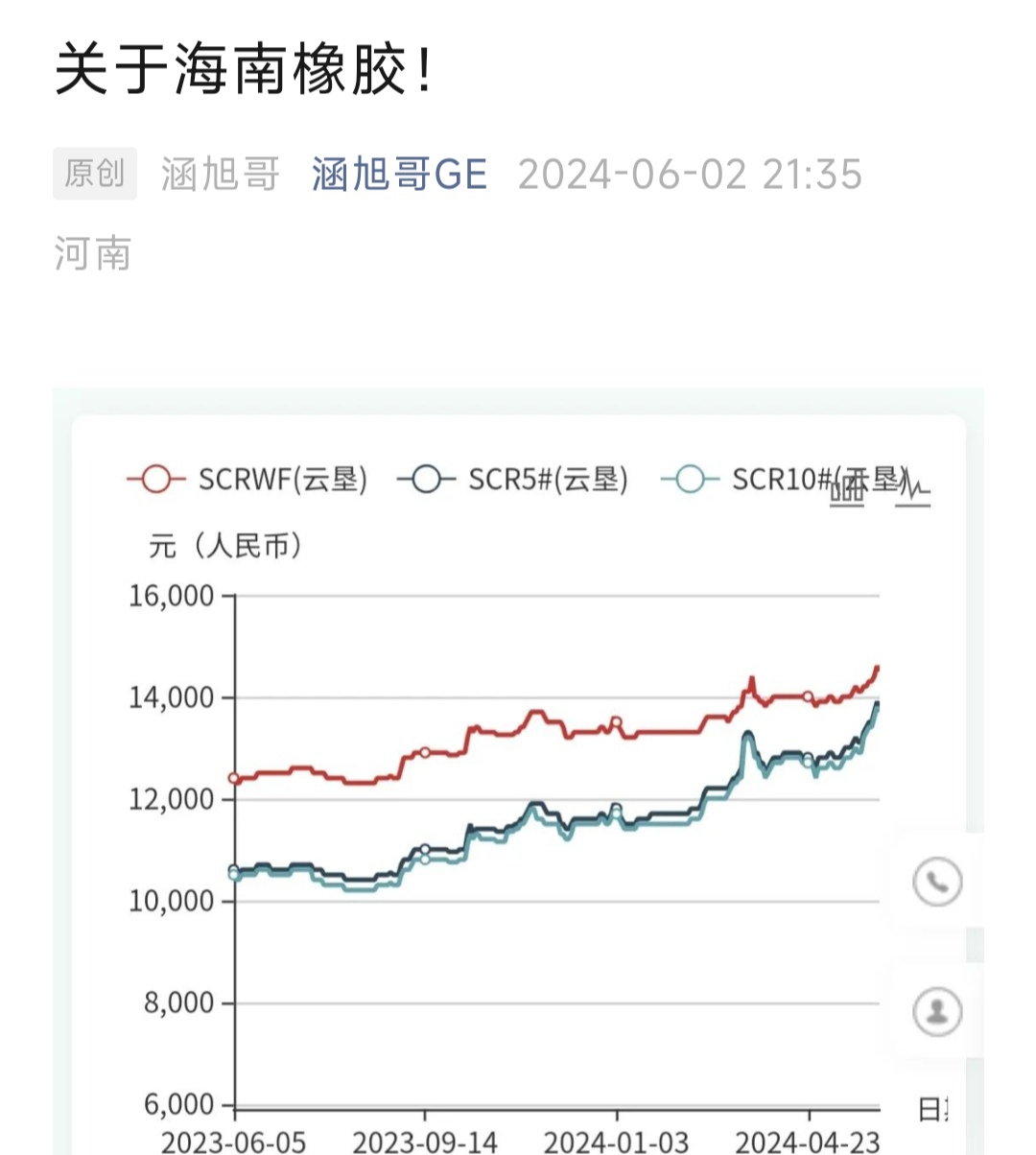Click the SCR10#(云垦) legend circle marker
The width and height of the screenshot is (1036, 1155).
point(688,481)
